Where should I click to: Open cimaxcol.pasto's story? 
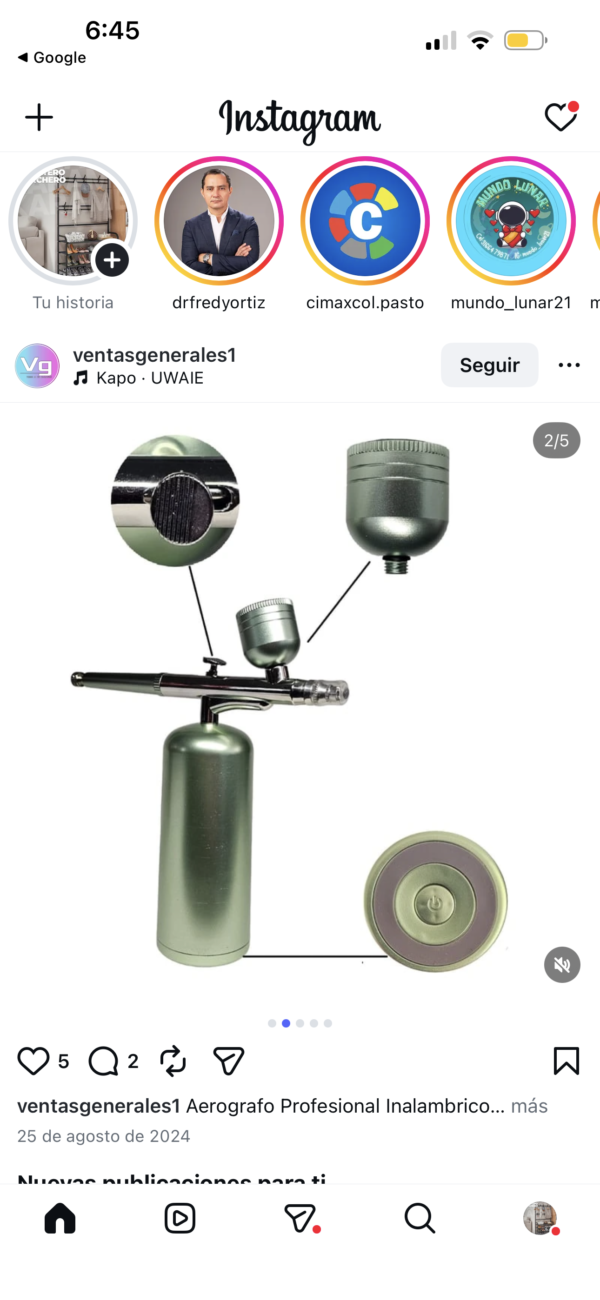365,222
